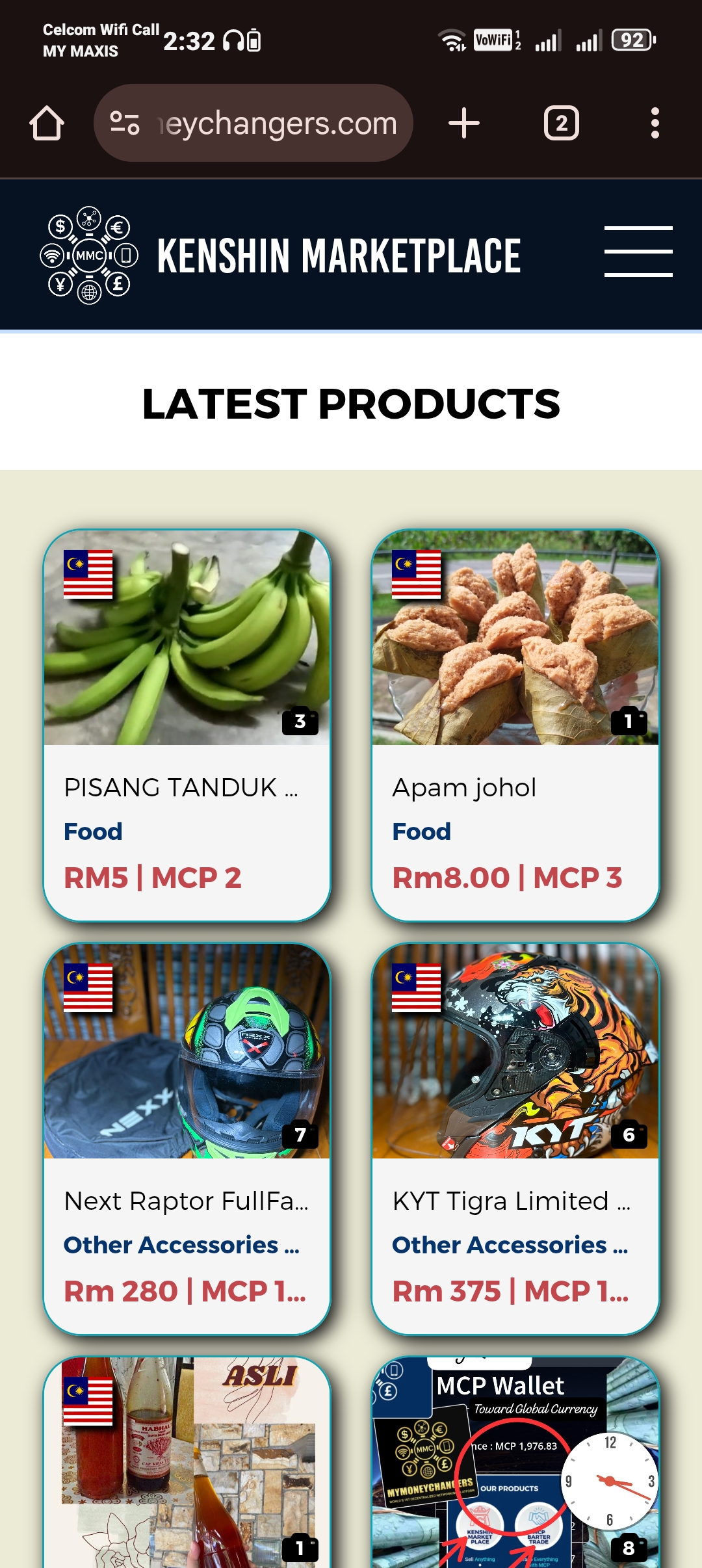702x1568 pixels.
Task: Open the PISANG TANDUK product card
Action: [x=187, y=725]
